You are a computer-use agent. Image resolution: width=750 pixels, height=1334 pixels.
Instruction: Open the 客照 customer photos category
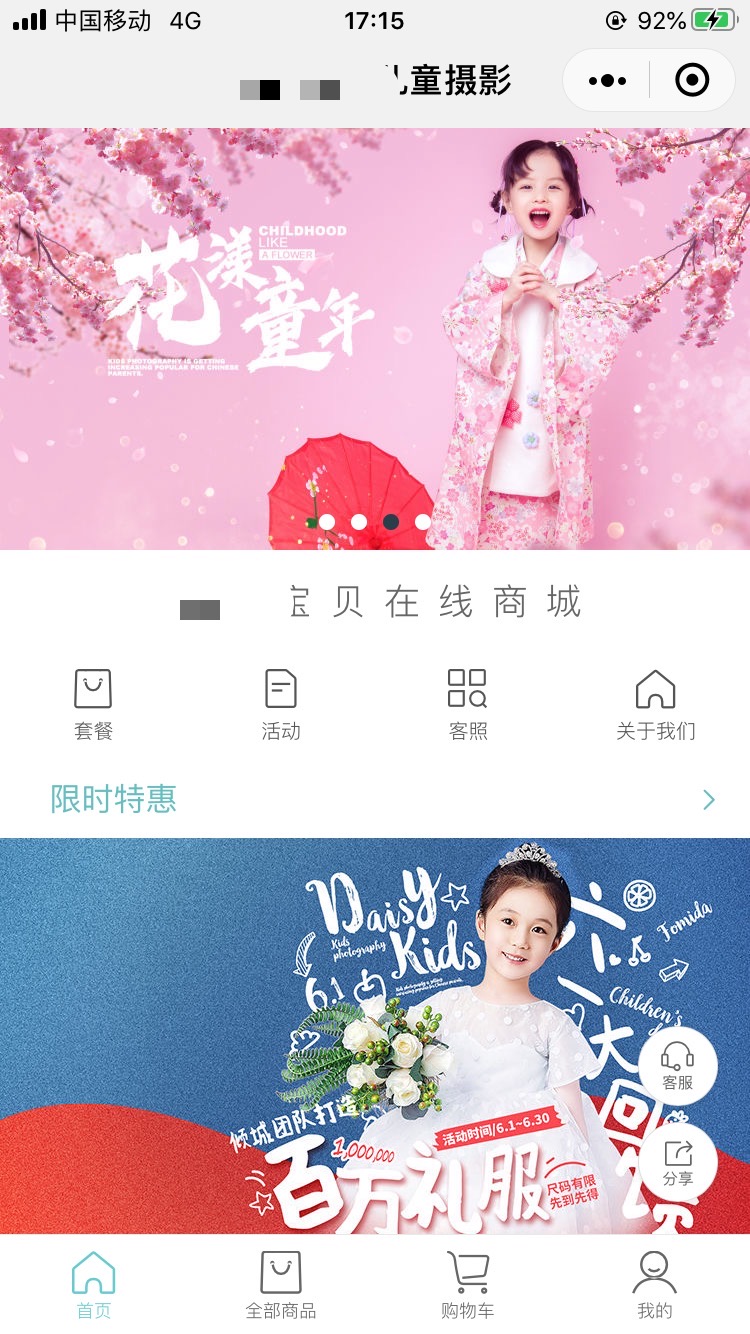click(467, 704)
